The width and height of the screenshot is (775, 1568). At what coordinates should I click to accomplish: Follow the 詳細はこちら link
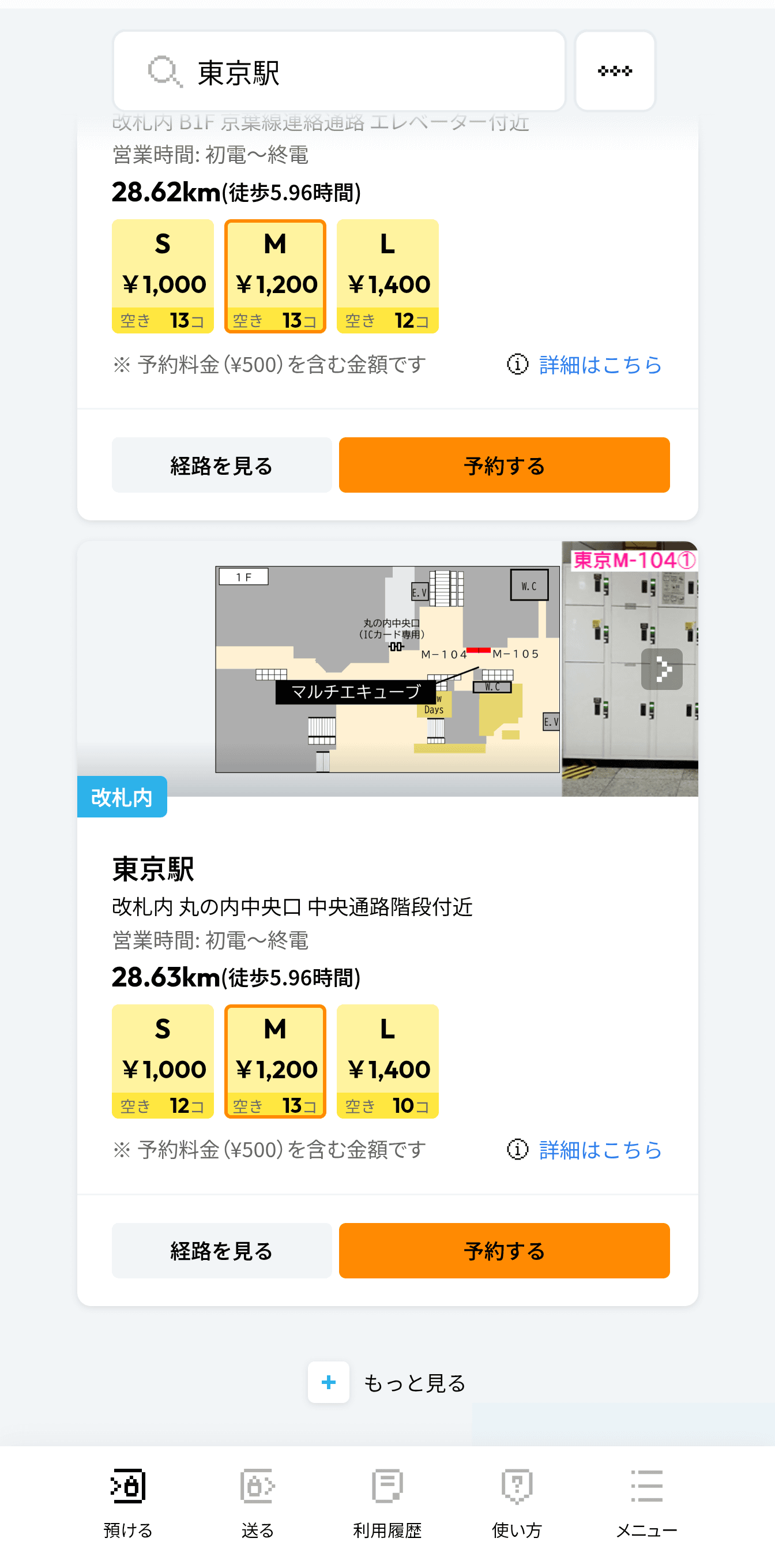click(x=599, y=365)
